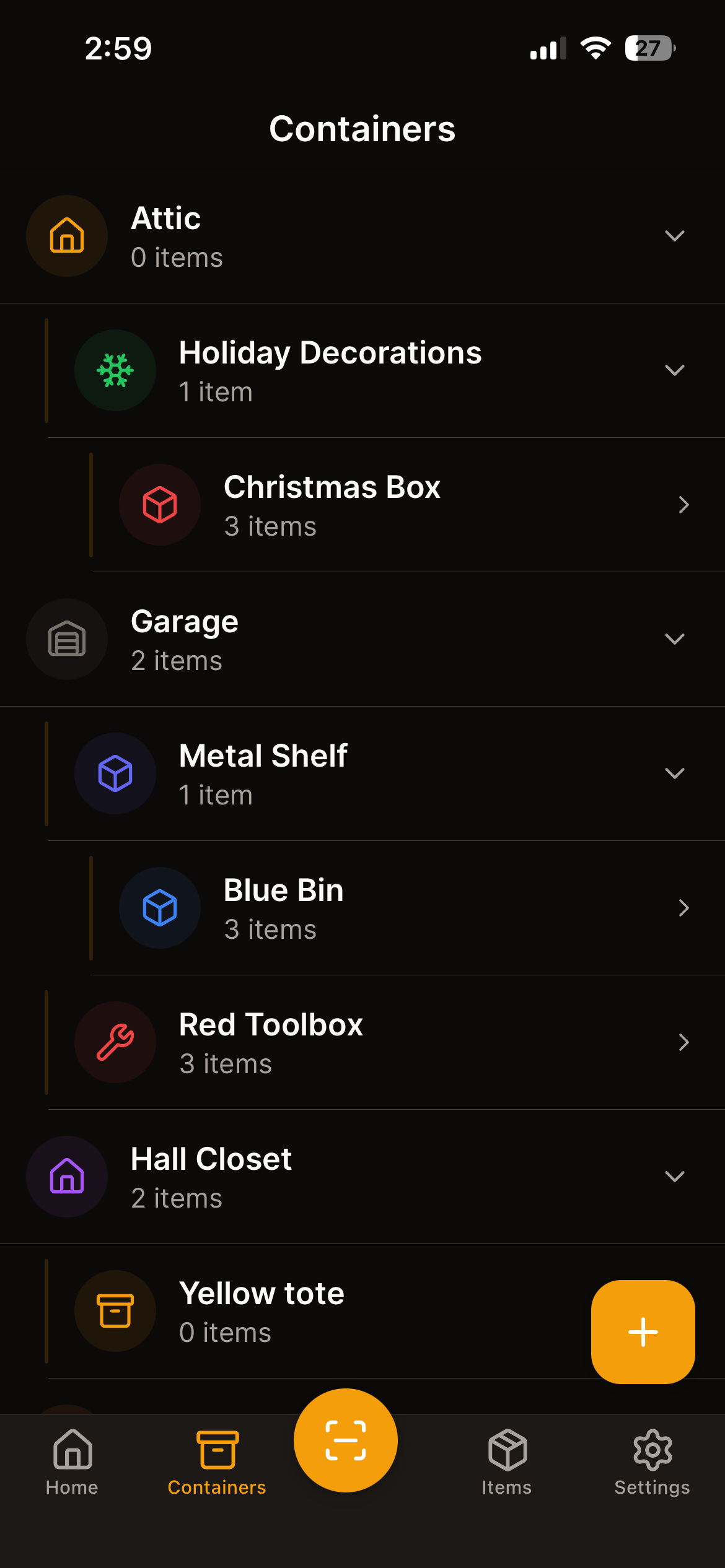Expand the Holiday Decorations chevron
The width and height of the screenshot is (725, 1568).
pos(675,370)
